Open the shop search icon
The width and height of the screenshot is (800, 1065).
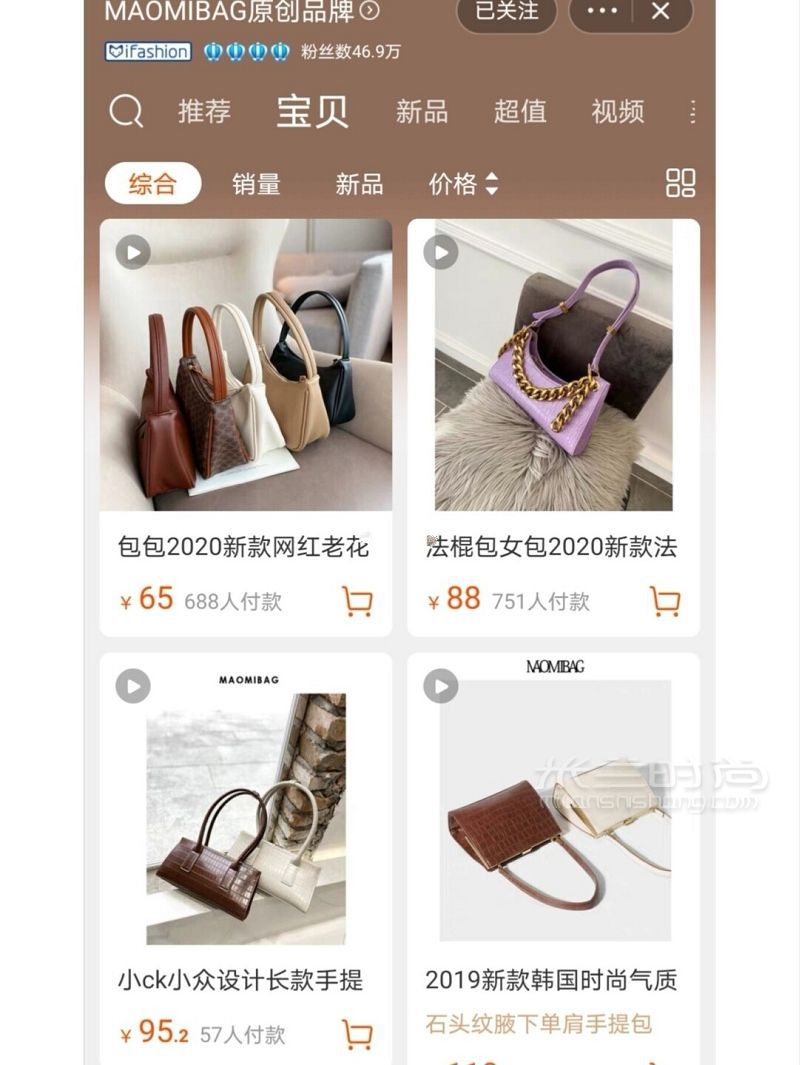(x=126, y=111)
